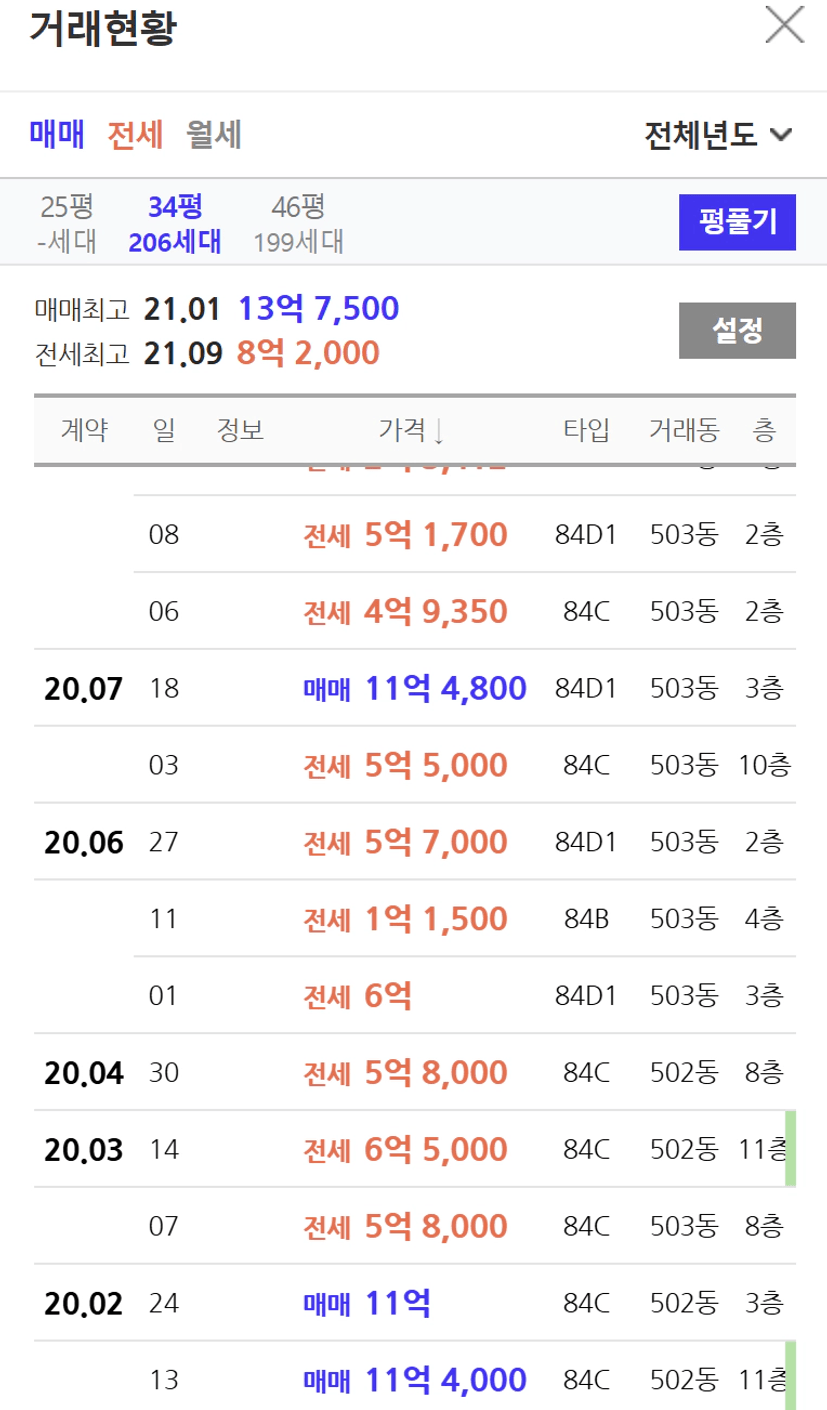Tap the 평풀기 button
This screenshot has width=827, height=1410.
737,222
